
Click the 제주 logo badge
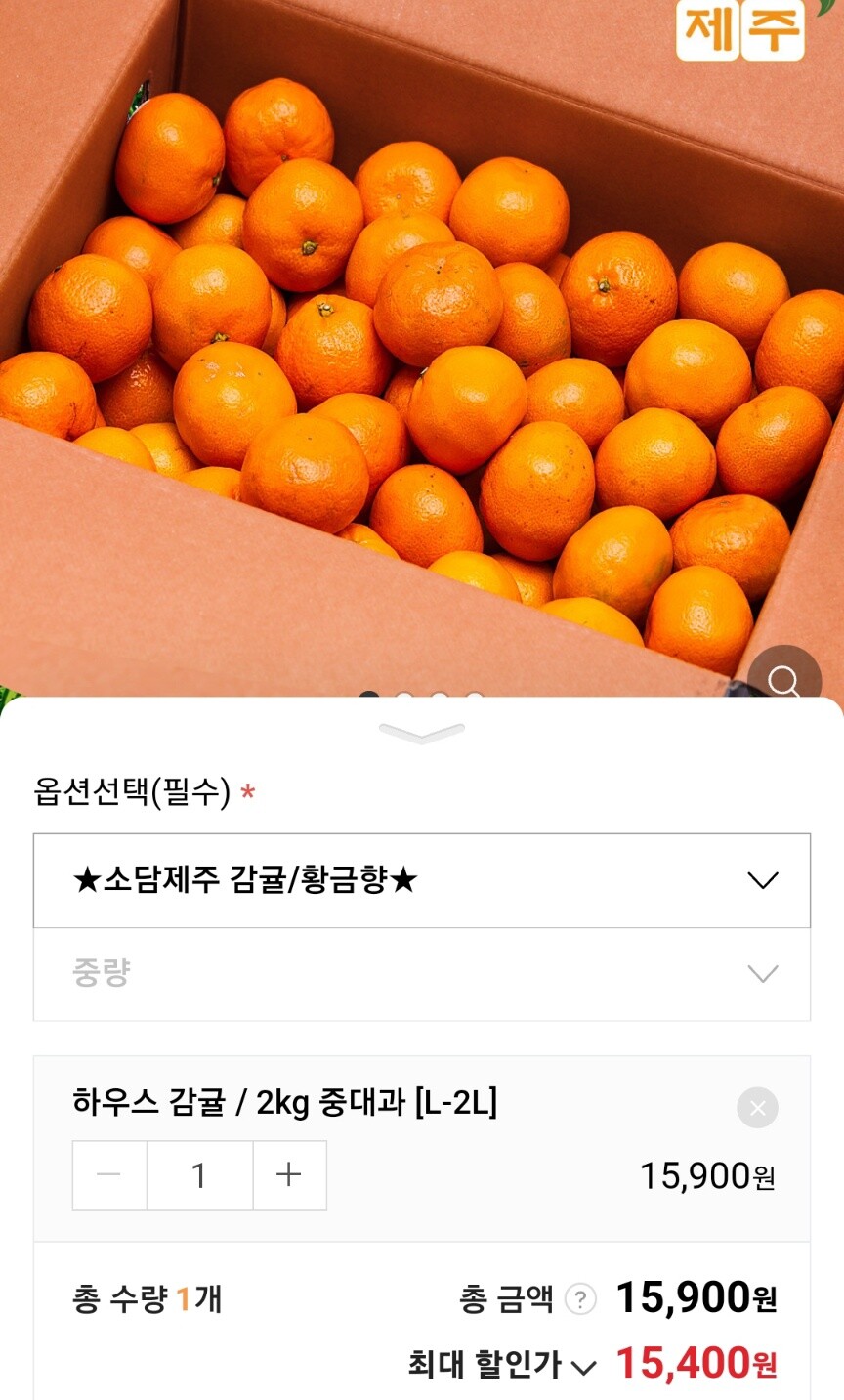pos(741,30)
